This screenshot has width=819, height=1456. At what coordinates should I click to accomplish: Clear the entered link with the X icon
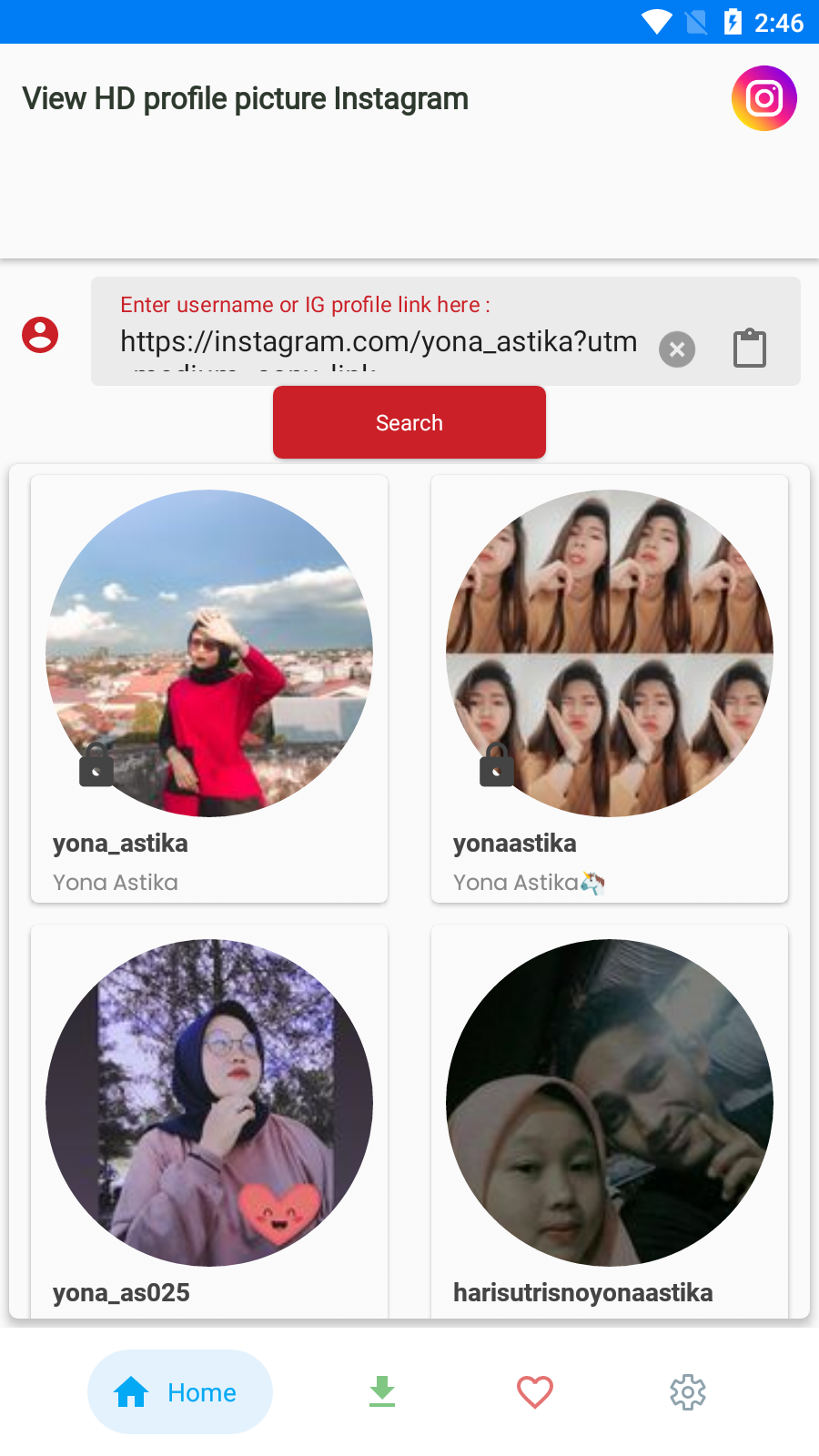[x=676, y=349]
